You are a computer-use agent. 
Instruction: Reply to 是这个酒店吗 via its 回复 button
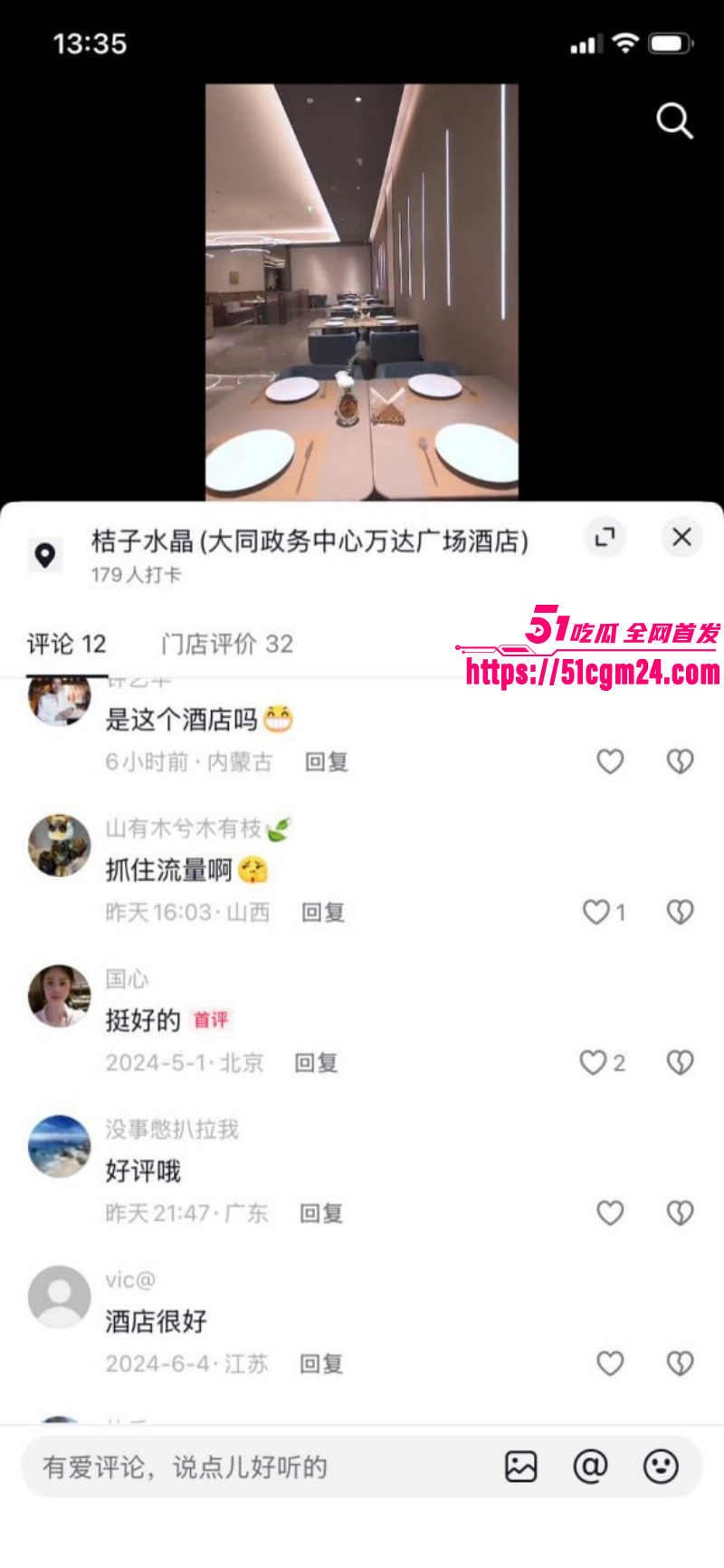click(325, 761)
